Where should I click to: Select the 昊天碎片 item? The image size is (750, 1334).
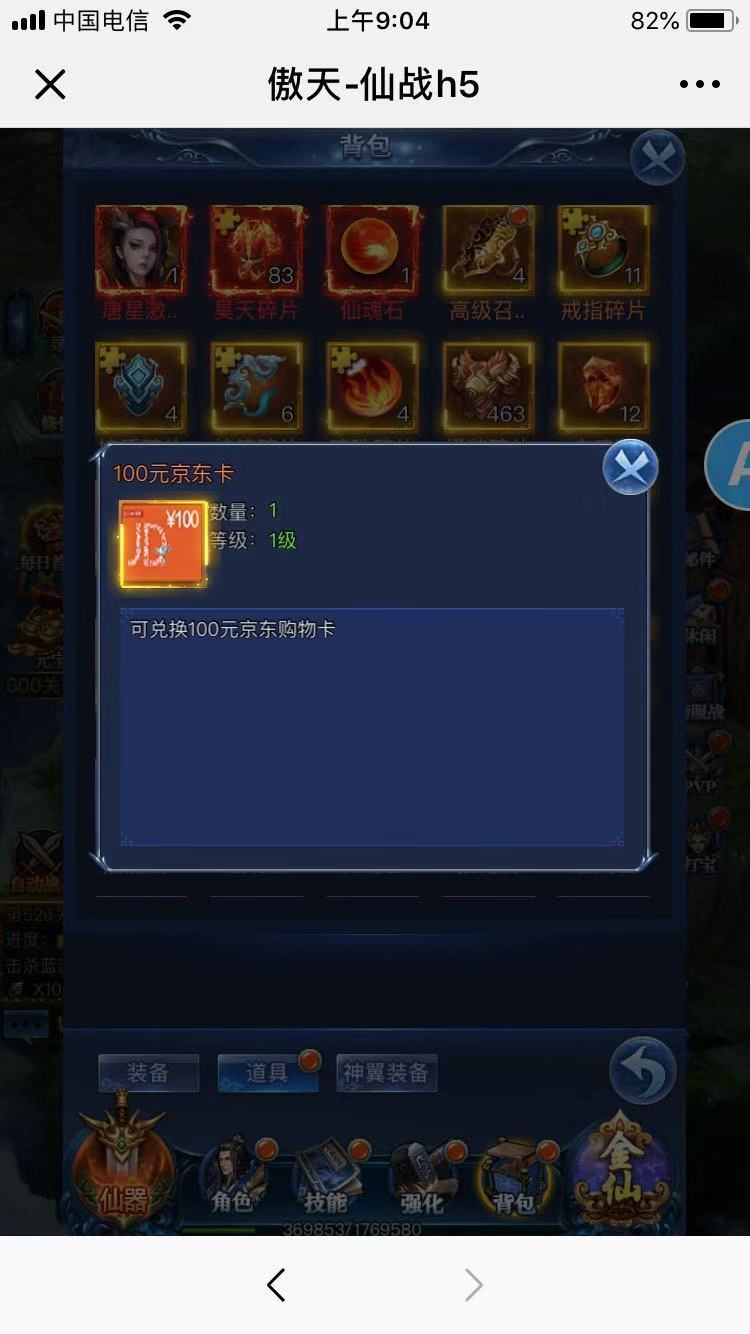[x=256, y=250]
